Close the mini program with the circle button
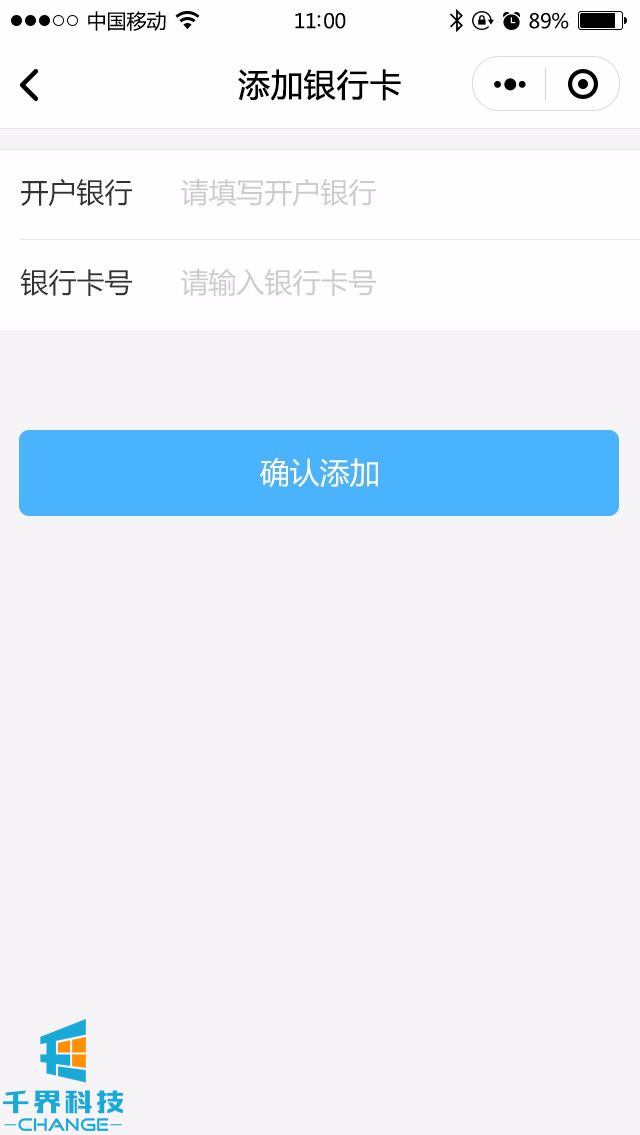Image resolution: width=640 pixels, height=1135 pixels. [582, 84]
